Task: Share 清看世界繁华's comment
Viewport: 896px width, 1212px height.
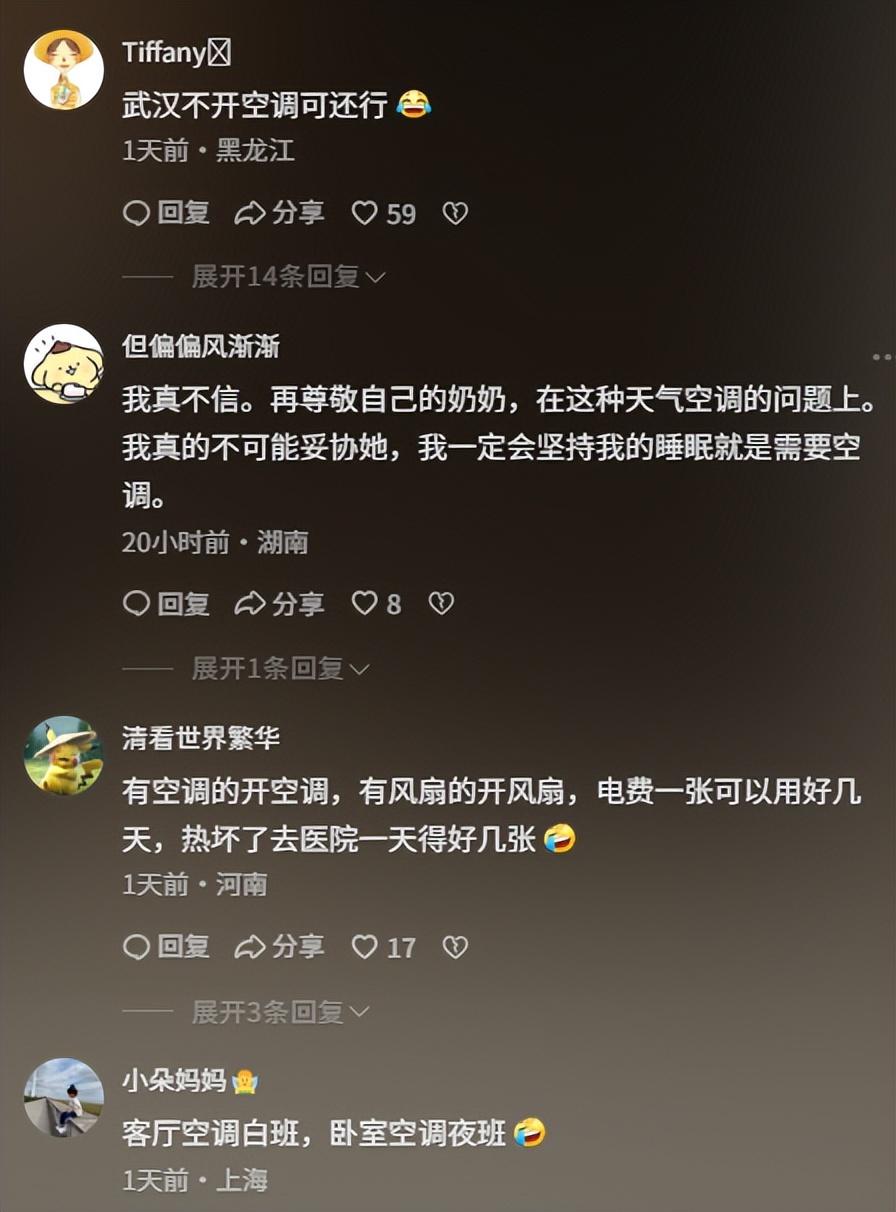Action: 280,947
